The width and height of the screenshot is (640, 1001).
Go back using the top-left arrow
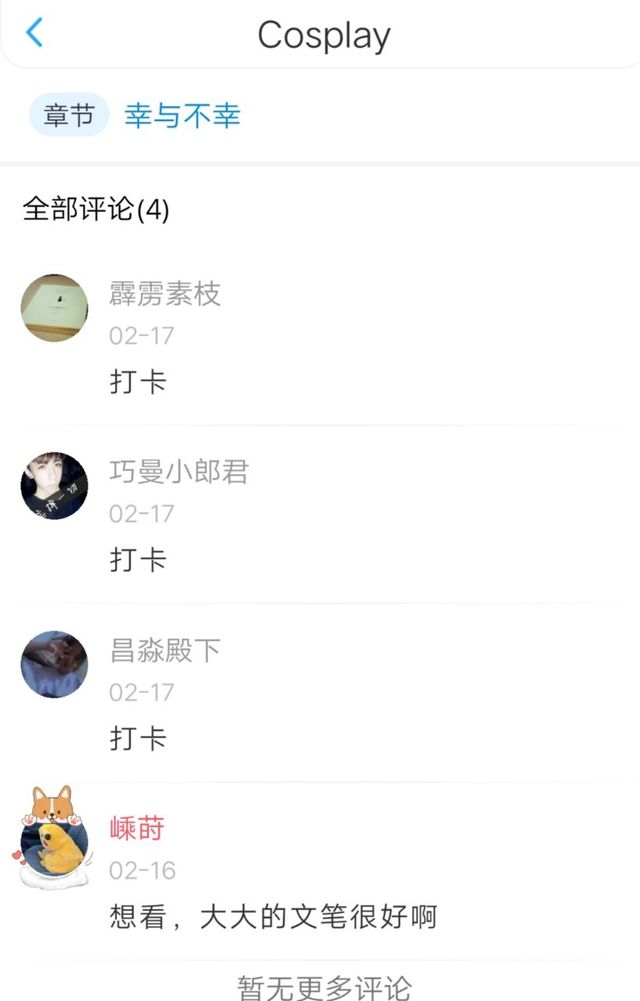pos(34,33)
